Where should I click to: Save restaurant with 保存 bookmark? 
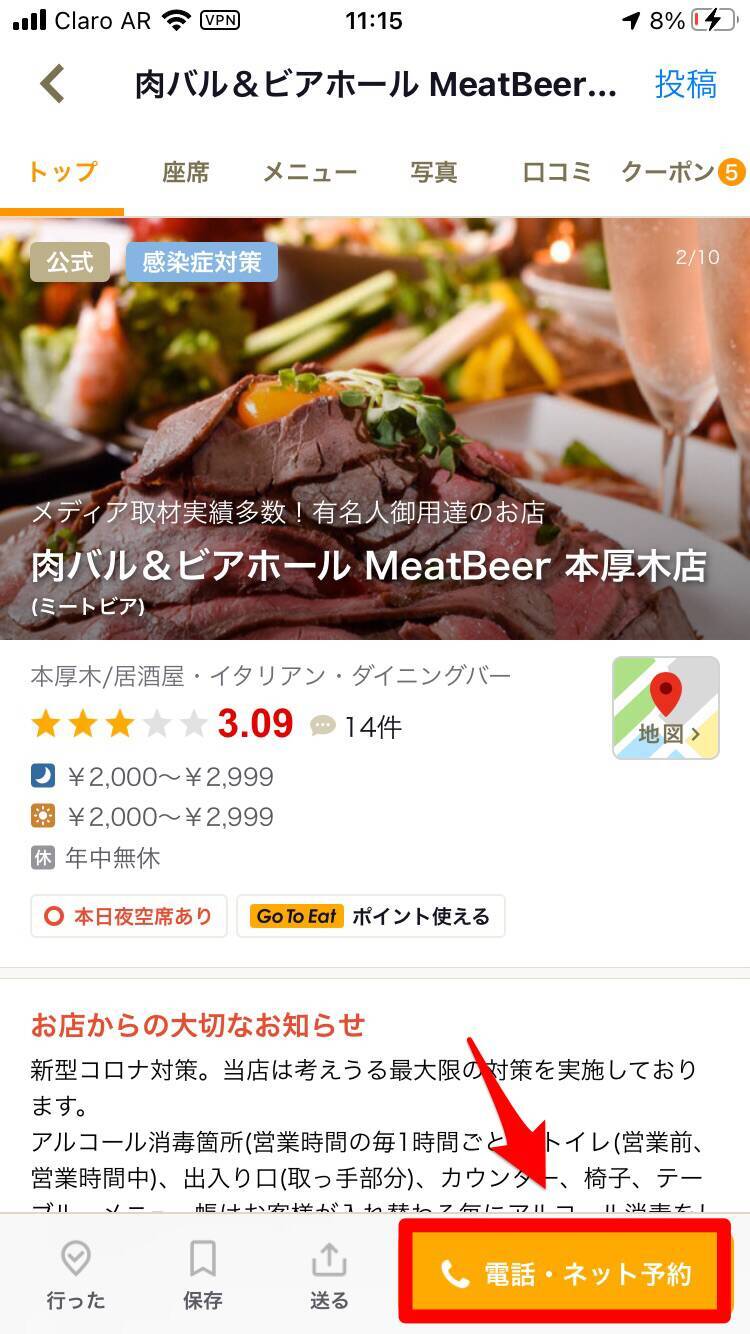(203, 1275)
